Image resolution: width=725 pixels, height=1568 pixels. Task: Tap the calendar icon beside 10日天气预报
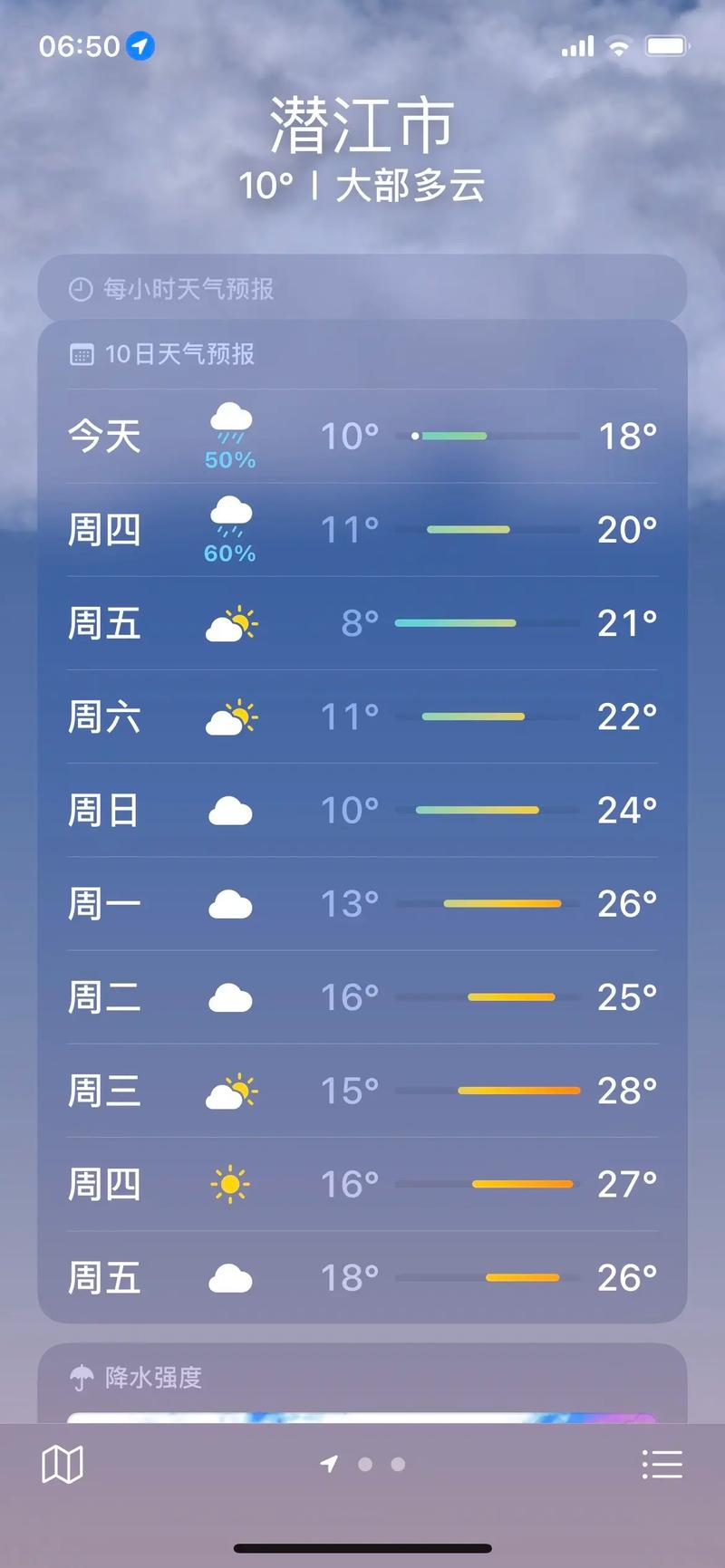click(x=82, y=354)
